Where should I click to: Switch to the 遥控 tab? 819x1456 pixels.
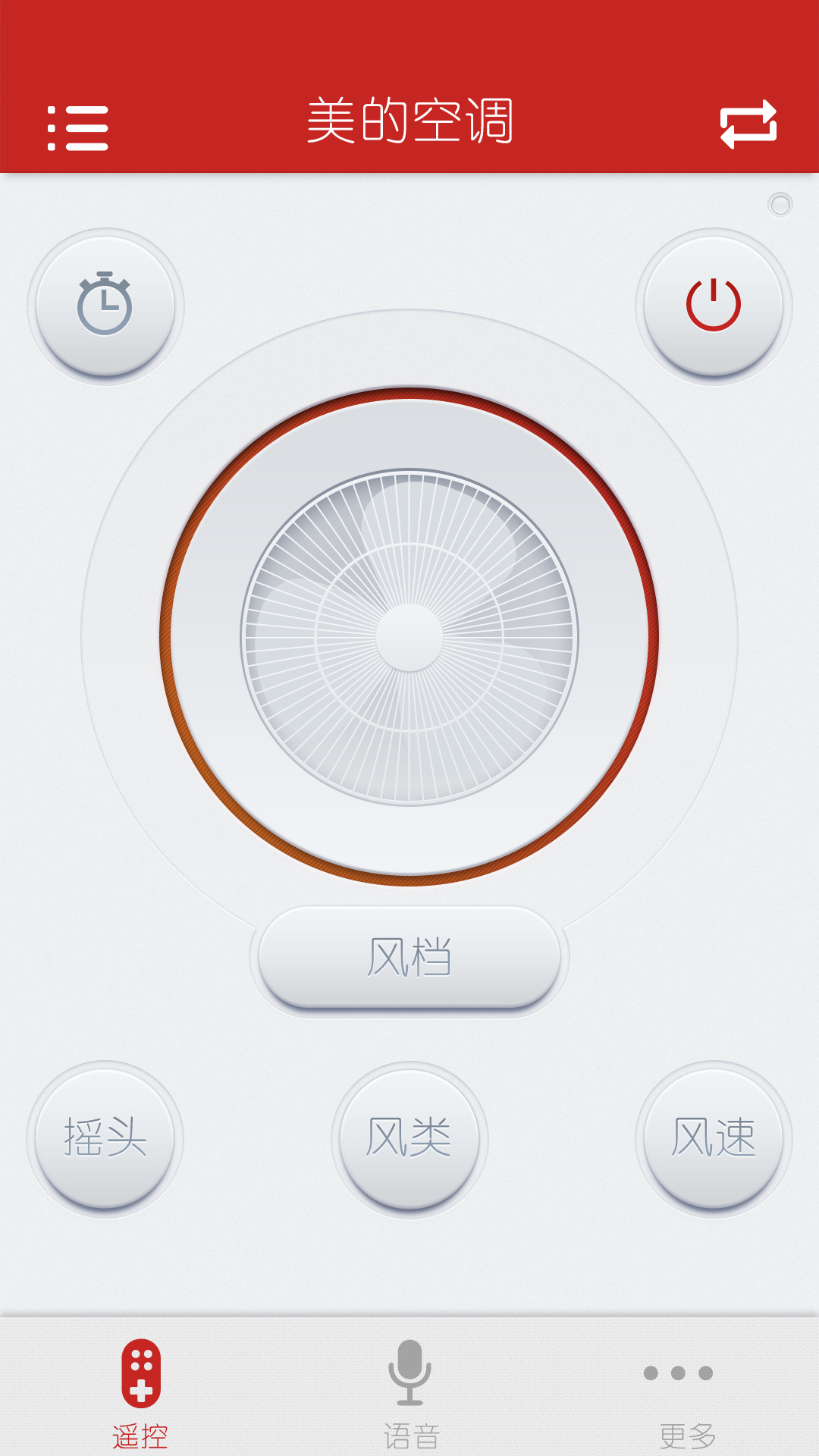tap(140, 1394)
